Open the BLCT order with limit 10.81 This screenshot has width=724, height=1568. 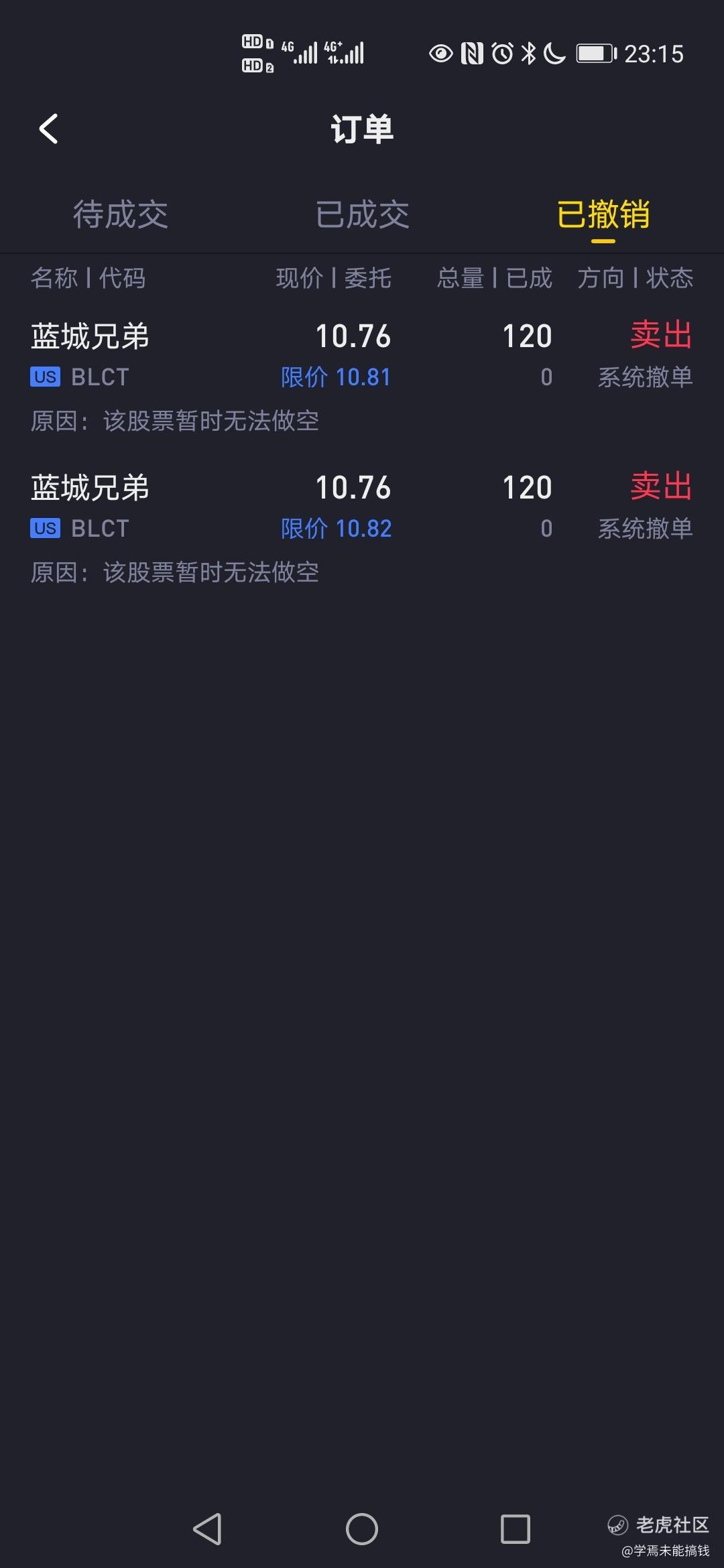click(362, 377)
